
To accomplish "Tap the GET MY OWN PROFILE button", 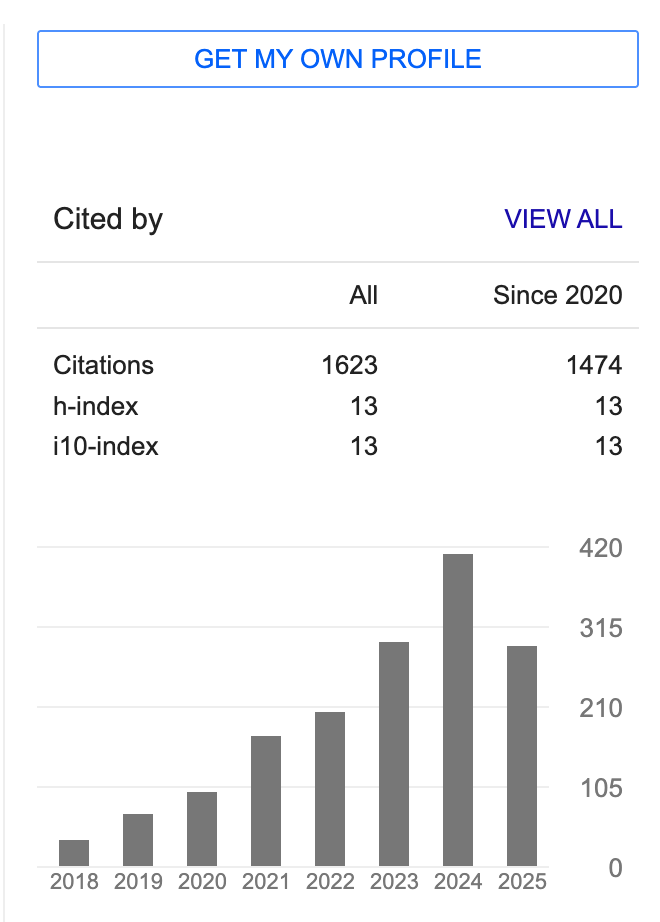I will click(x=338, y=59).
